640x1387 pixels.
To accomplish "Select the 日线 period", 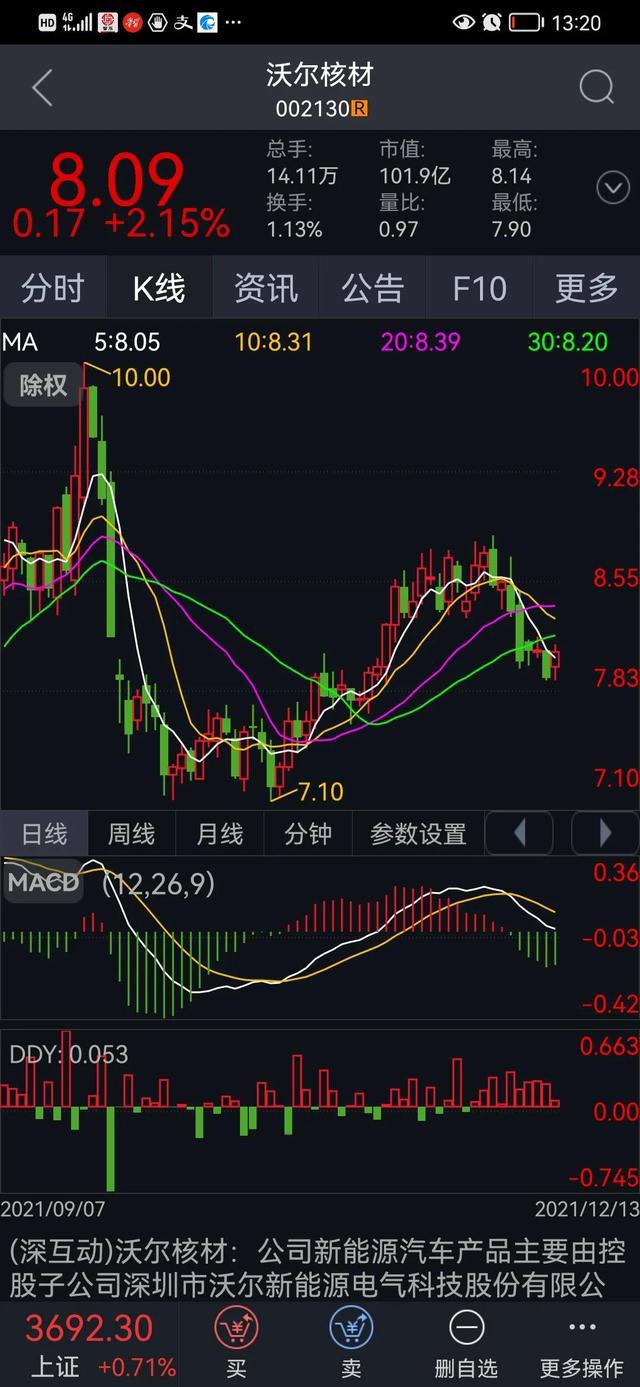I will click(44, 833).
